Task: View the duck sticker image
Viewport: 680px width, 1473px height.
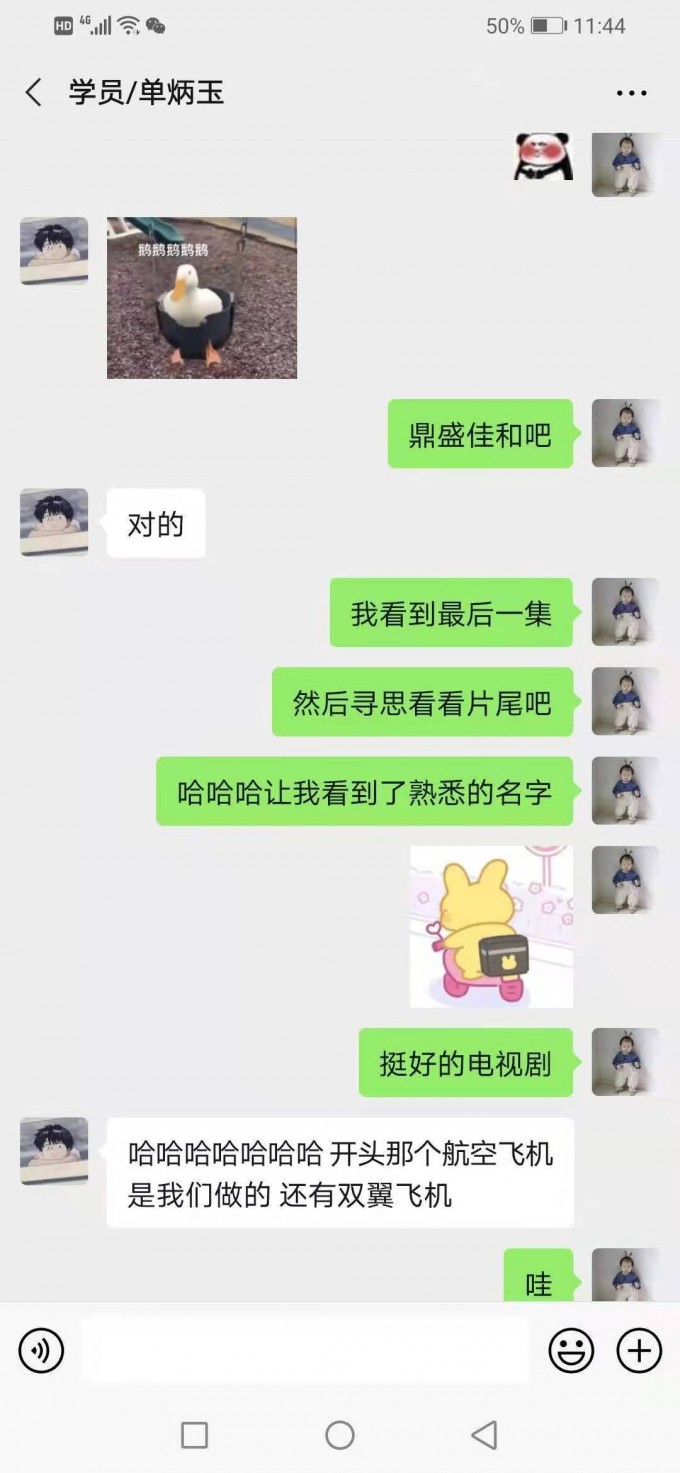Action: (x=202, y=298)
